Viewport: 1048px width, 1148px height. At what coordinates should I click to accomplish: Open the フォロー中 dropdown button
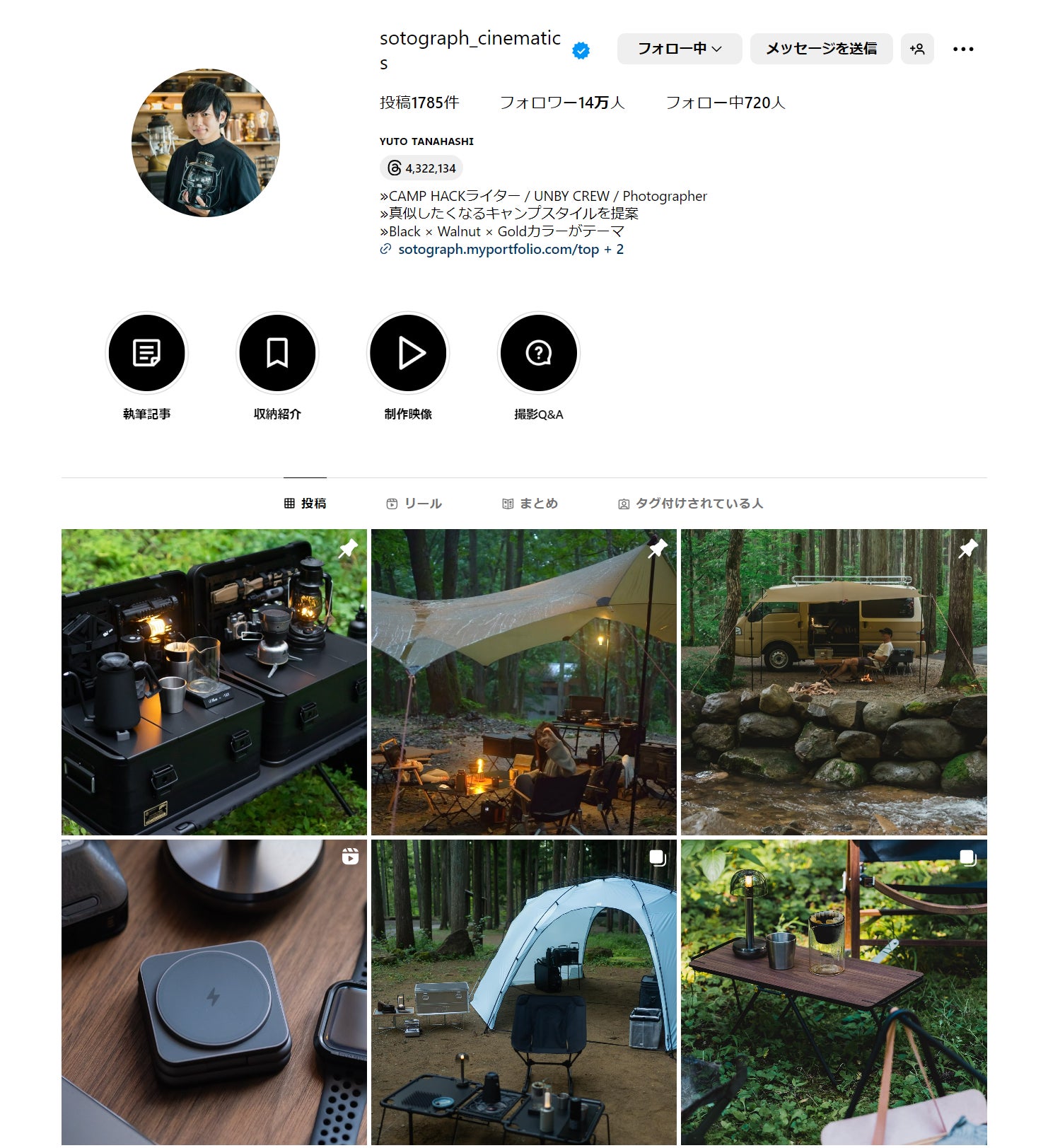click(679, 49)
